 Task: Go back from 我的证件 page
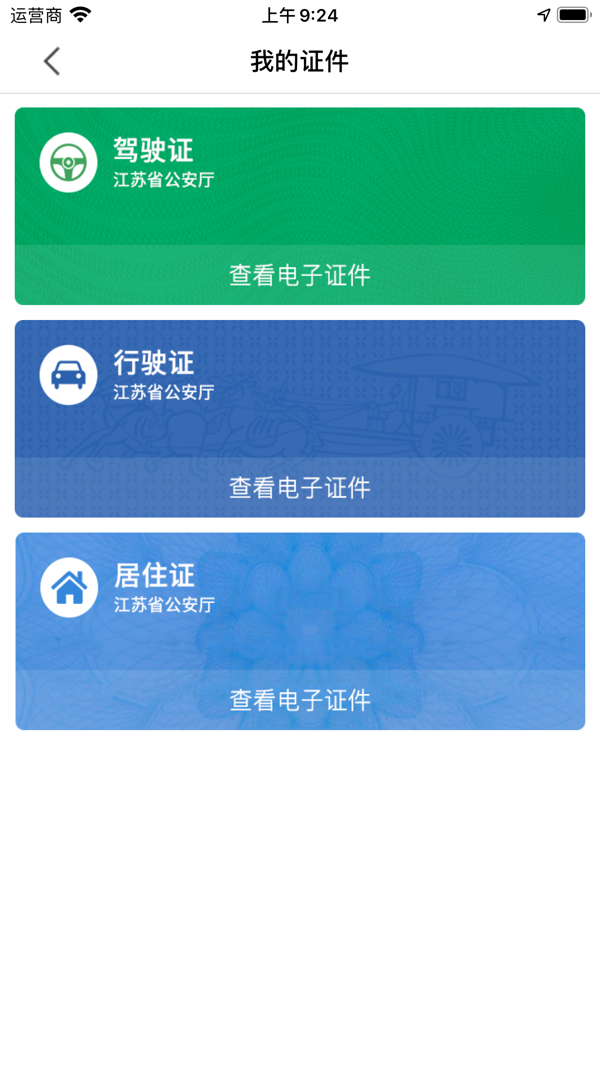point(52,62)
